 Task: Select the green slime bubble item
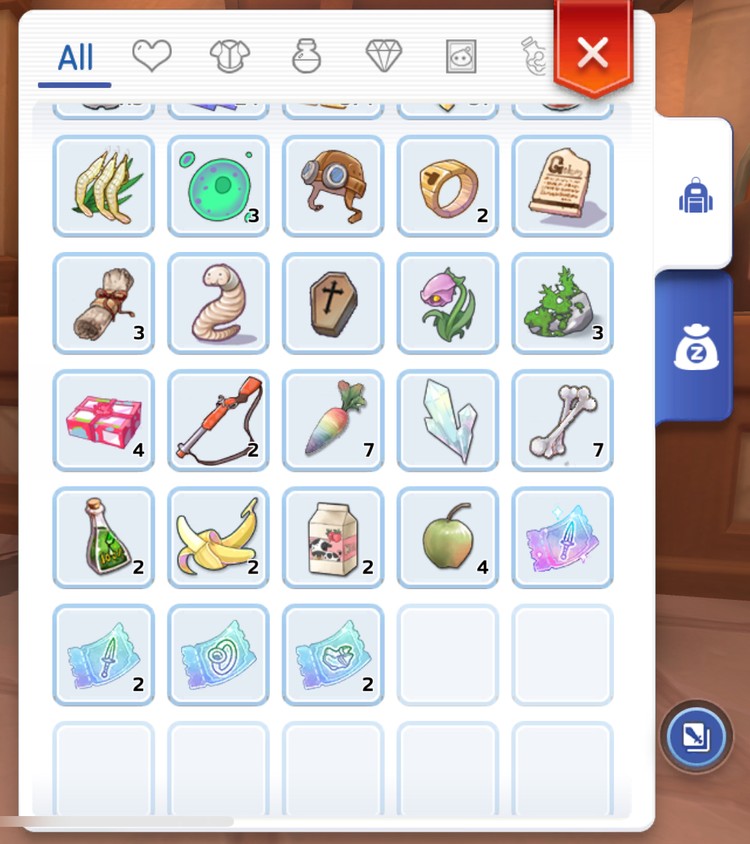(218, 186)
